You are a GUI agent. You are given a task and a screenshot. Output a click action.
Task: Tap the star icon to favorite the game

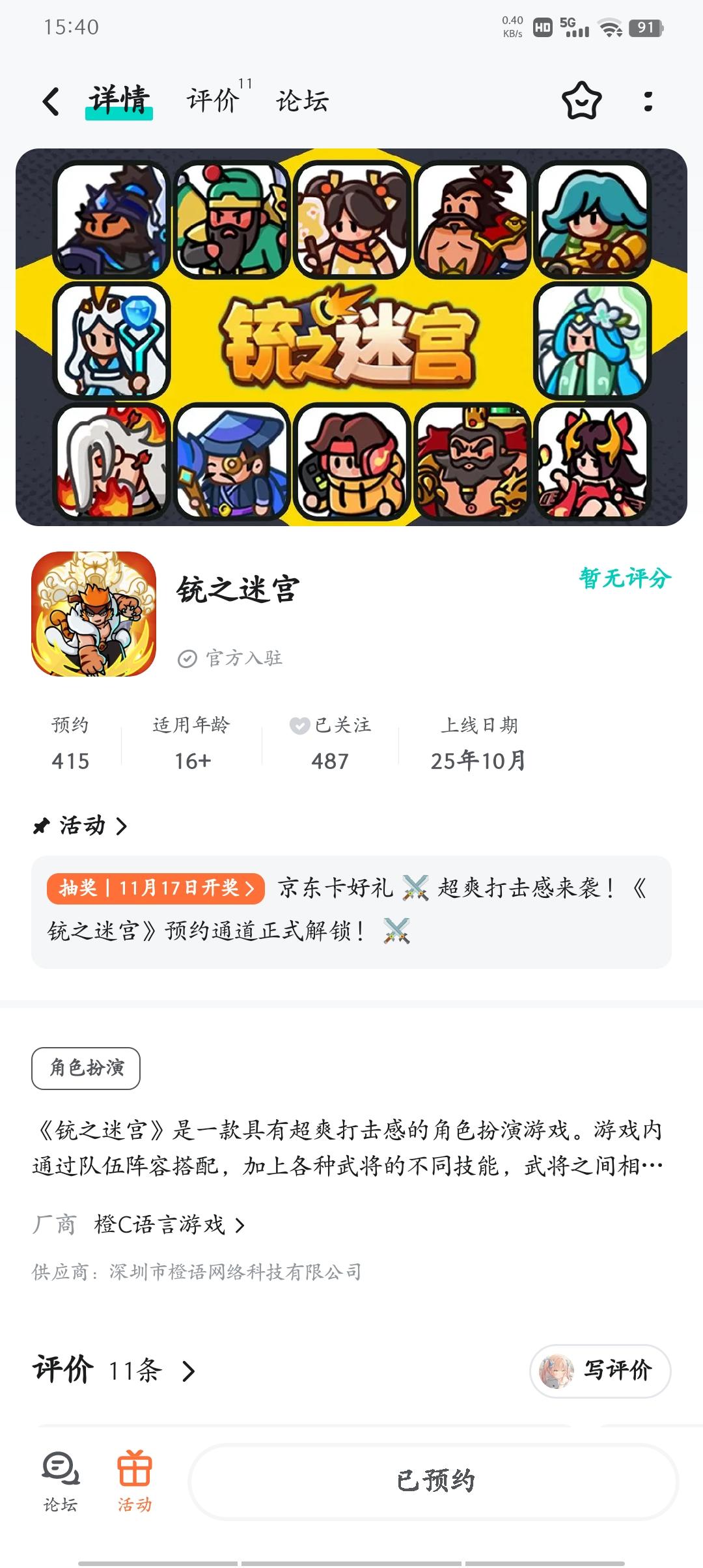pos(581,102)
